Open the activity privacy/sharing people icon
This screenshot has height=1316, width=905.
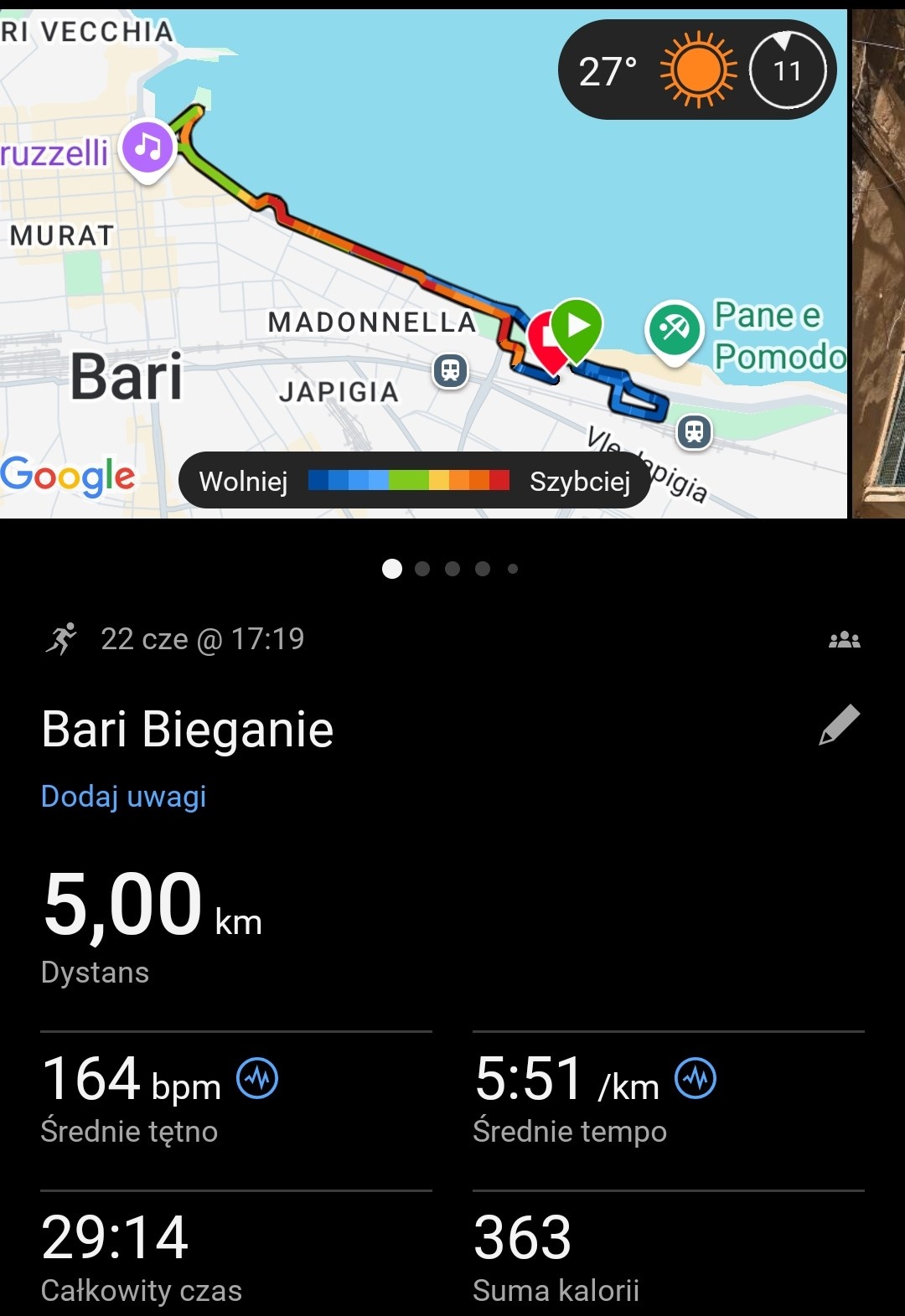click(844, 640)
